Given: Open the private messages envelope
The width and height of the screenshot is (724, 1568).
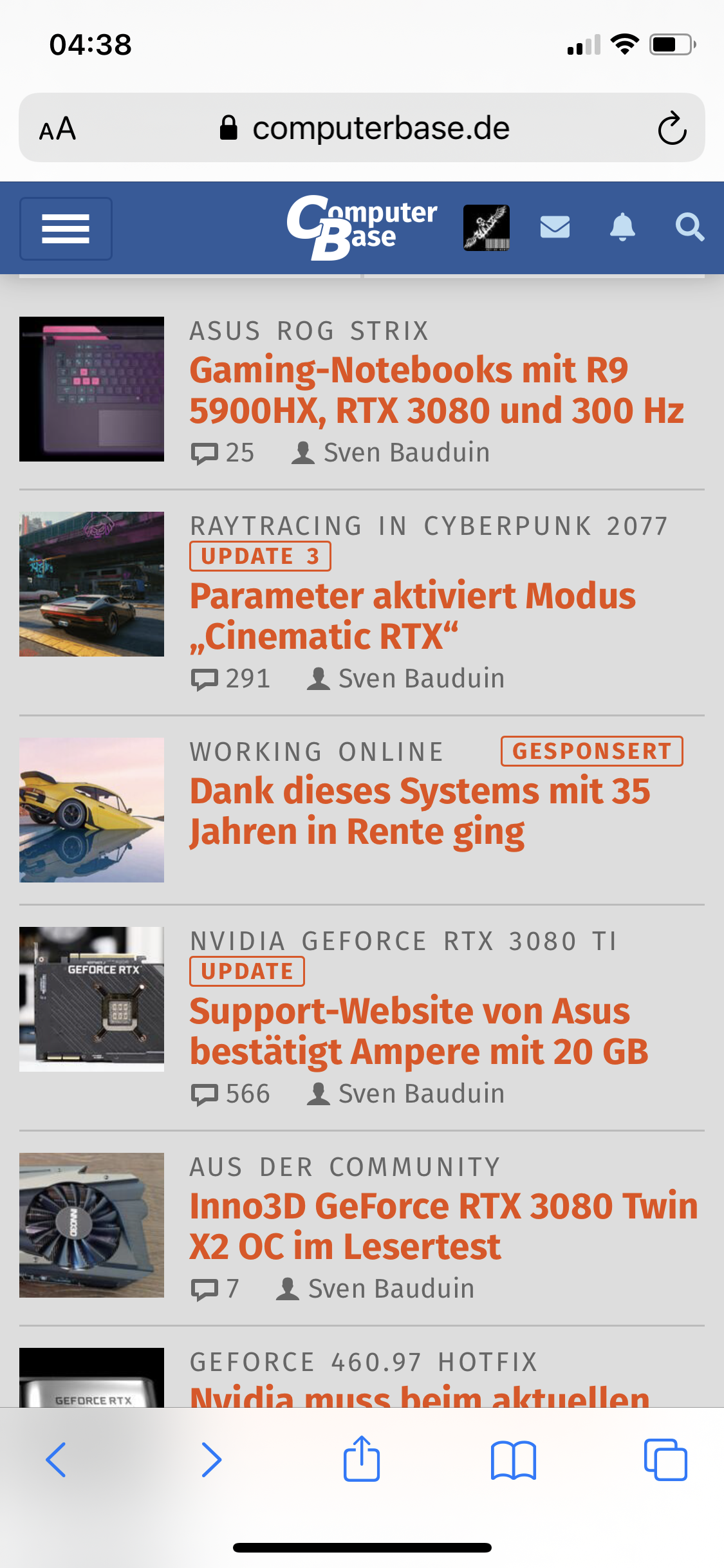Looking at the screenshot, I should (x=555, y=227).
